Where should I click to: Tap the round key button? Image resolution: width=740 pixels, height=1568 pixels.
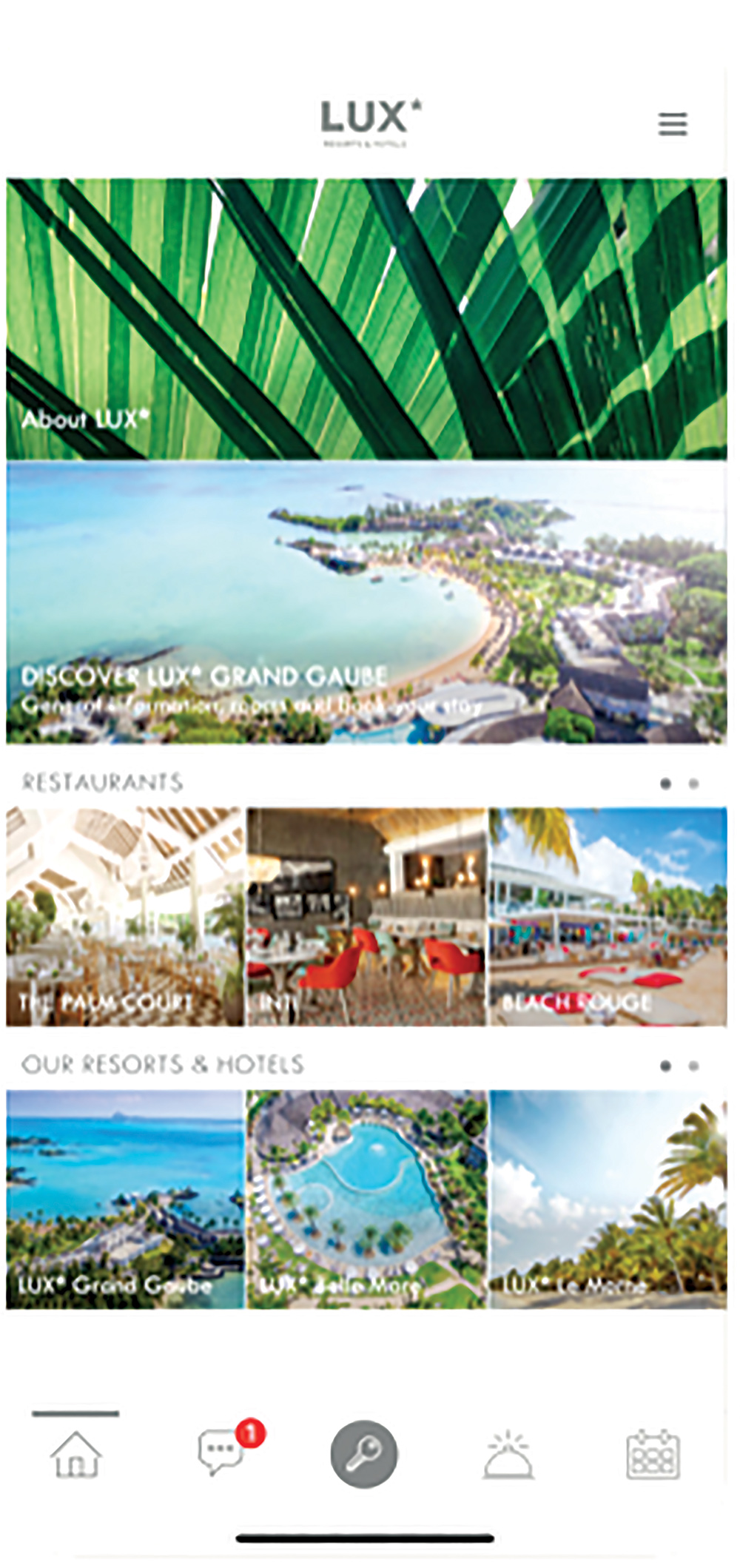tap(364, 1454)
